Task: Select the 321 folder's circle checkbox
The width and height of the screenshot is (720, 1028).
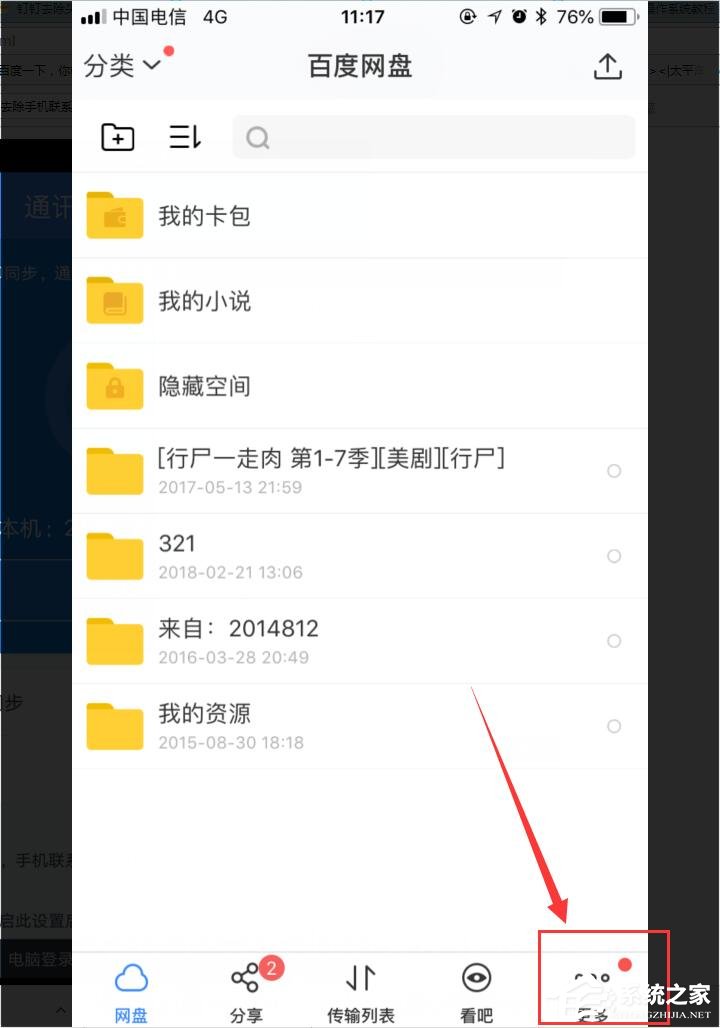Action: point(614,556)
